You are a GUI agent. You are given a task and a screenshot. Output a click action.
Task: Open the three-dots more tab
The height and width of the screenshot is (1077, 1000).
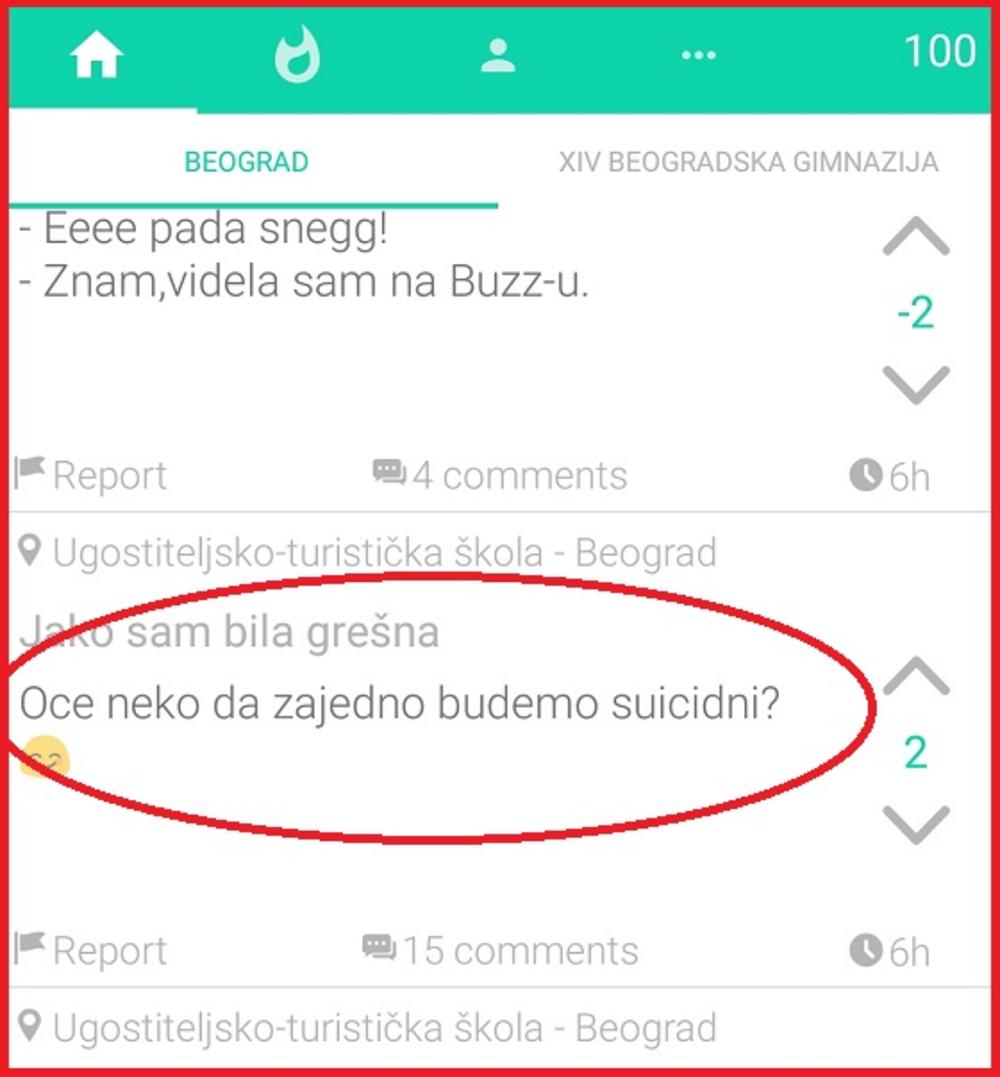(698, 56)
